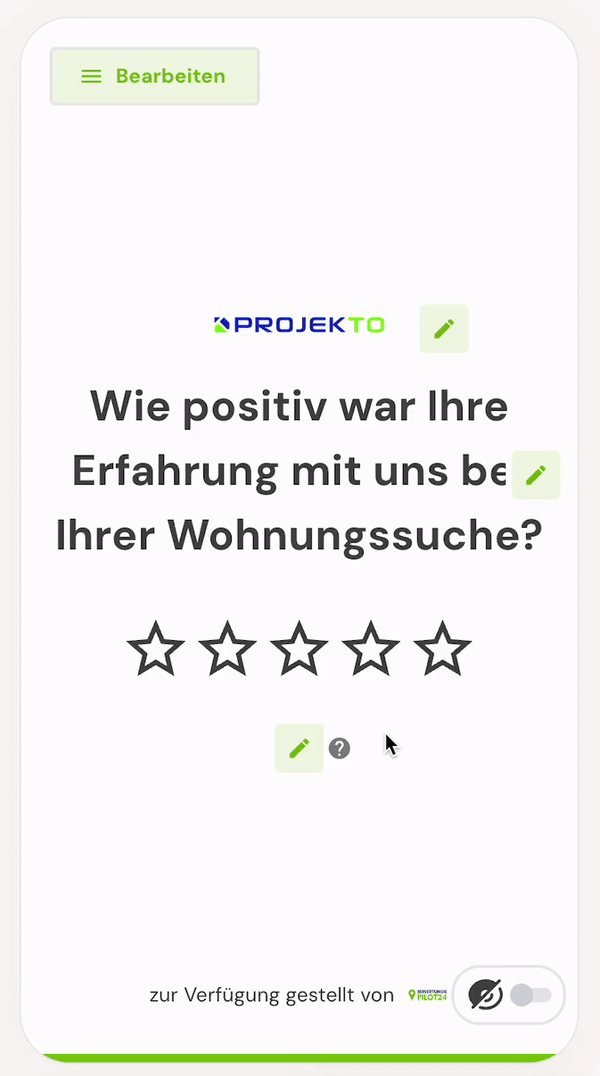This screenshot has width=600, height=1076.
Task: Edit the Projekto logo with pencil icon
Action: click(444, 329)
